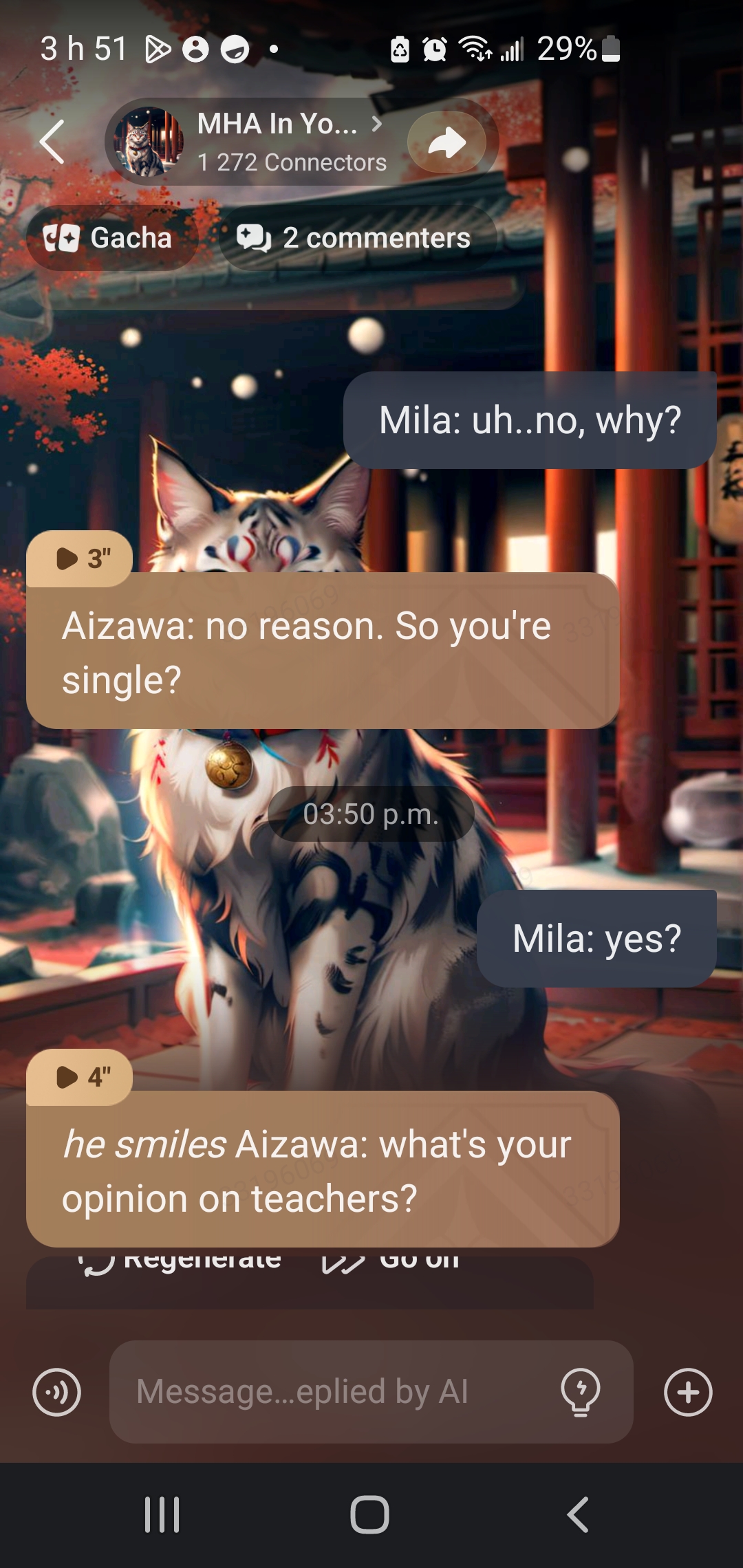Screen dimensions: 743x1568
Task: Go to the phone's home screen
Action: (x=370, y=1514)
